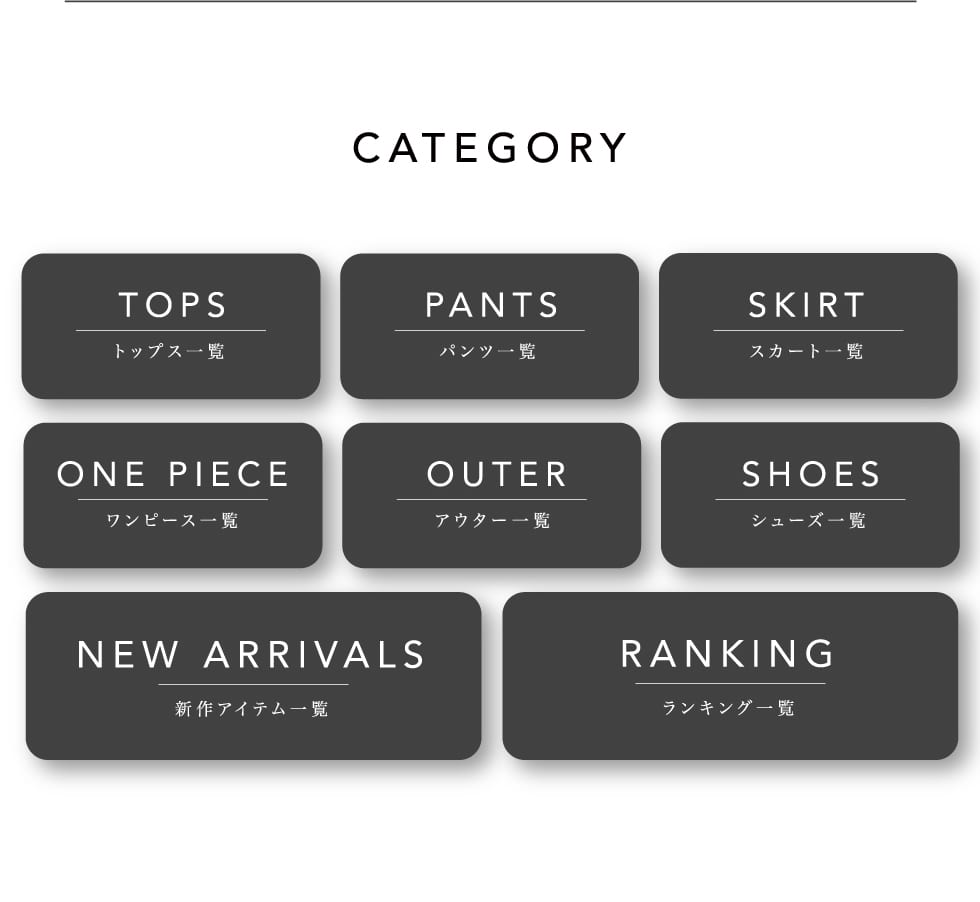This screenshot has width=980, height=902.
Task: Select the SKIRT category button
Action: click(808, 326)
